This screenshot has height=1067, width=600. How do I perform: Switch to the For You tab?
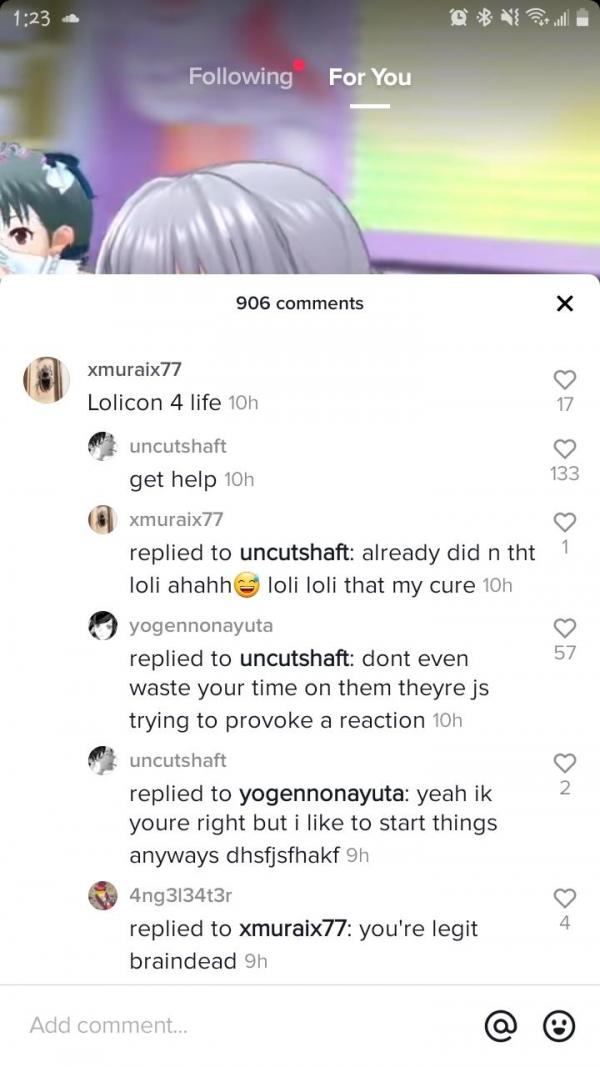click(x=369, y=77)
